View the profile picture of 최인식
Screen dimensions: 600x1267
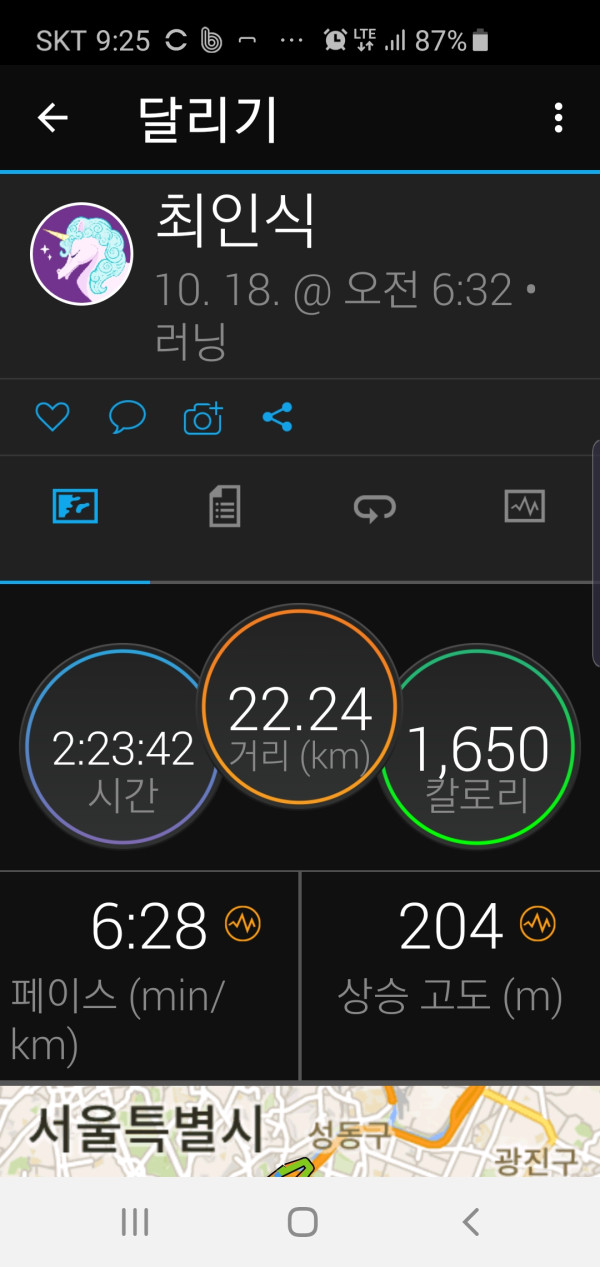[82, 253]
